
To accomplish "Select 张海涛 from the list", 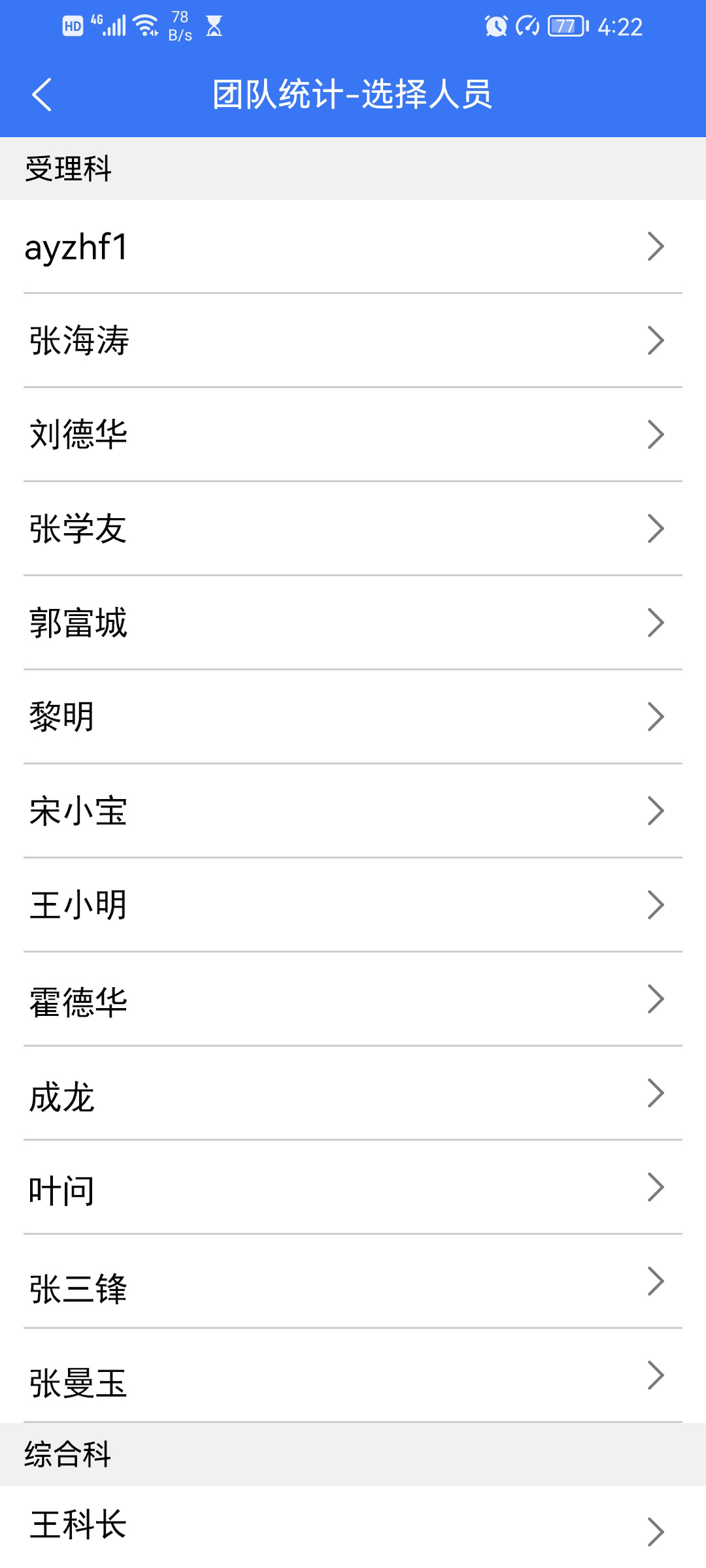I will (353, 340).
